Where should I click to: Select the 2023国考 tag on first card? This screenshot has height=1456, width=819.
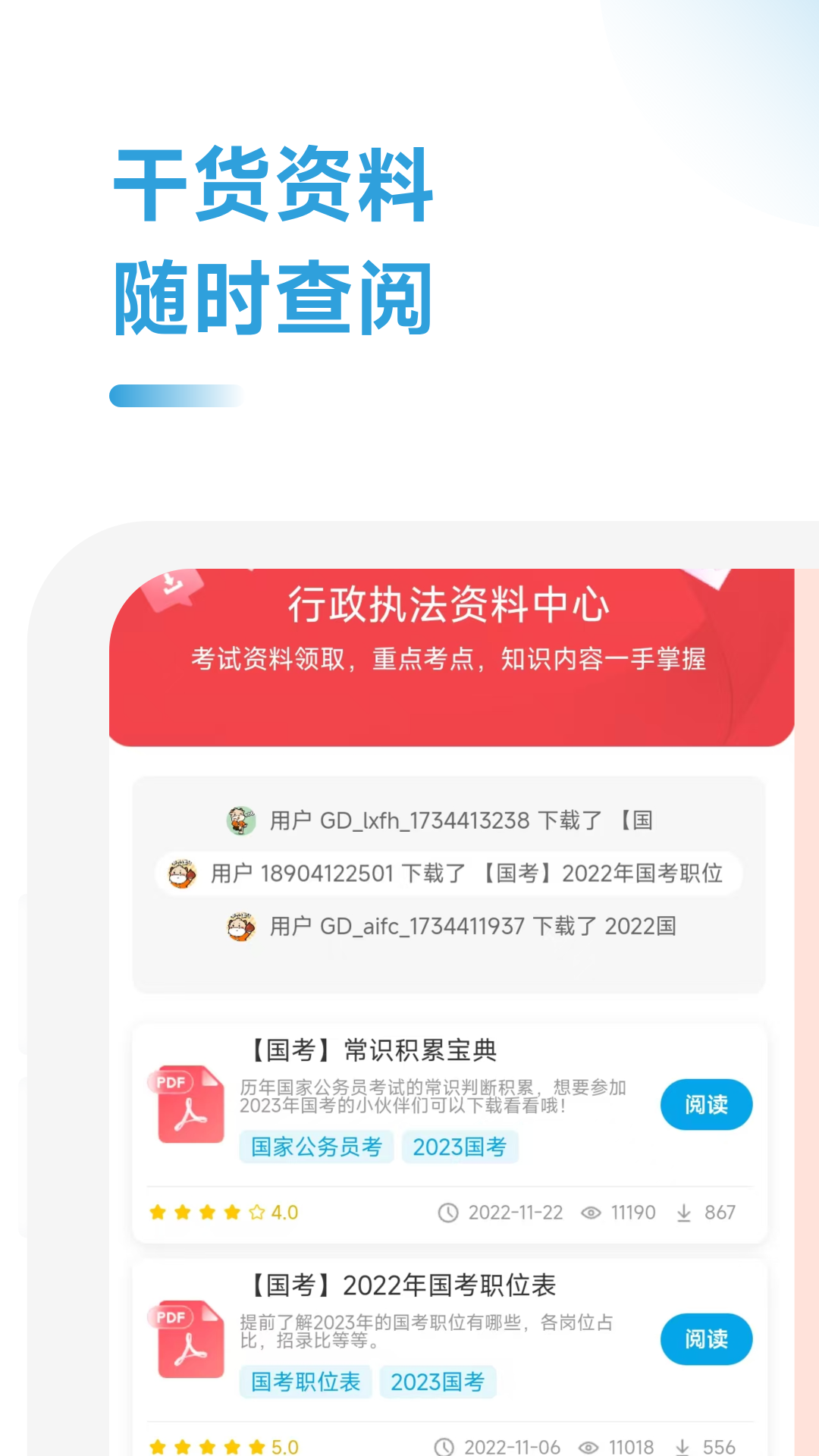[461, 1147]
